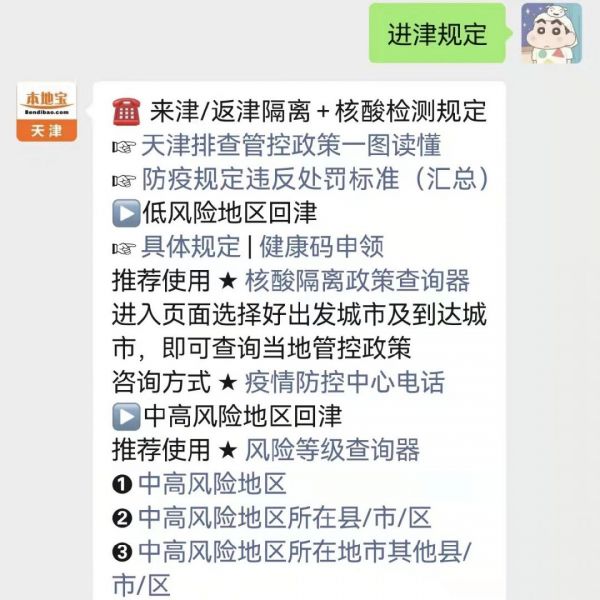The height and width of the screenshot is (600, 600).
Task: Open the 健康码申领 link
Action: [x=321, y=246]
